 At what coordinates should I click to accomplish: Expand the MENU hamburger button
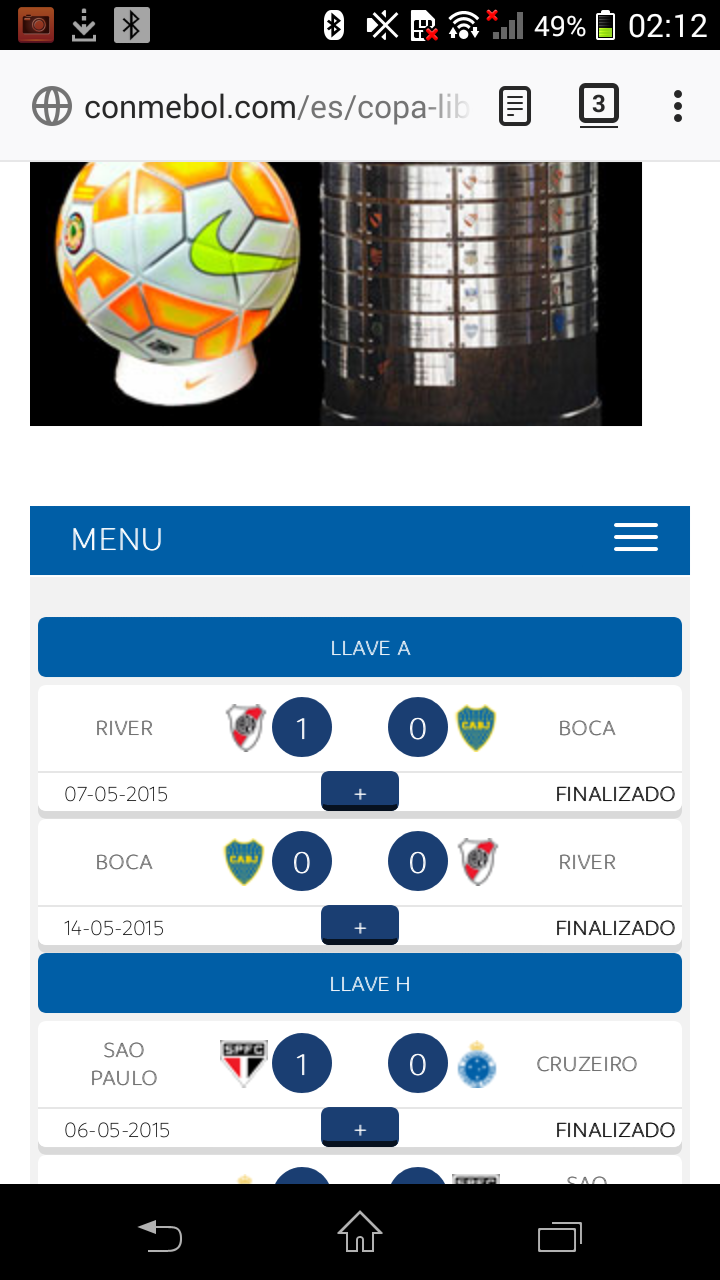[x=636, y=538]
